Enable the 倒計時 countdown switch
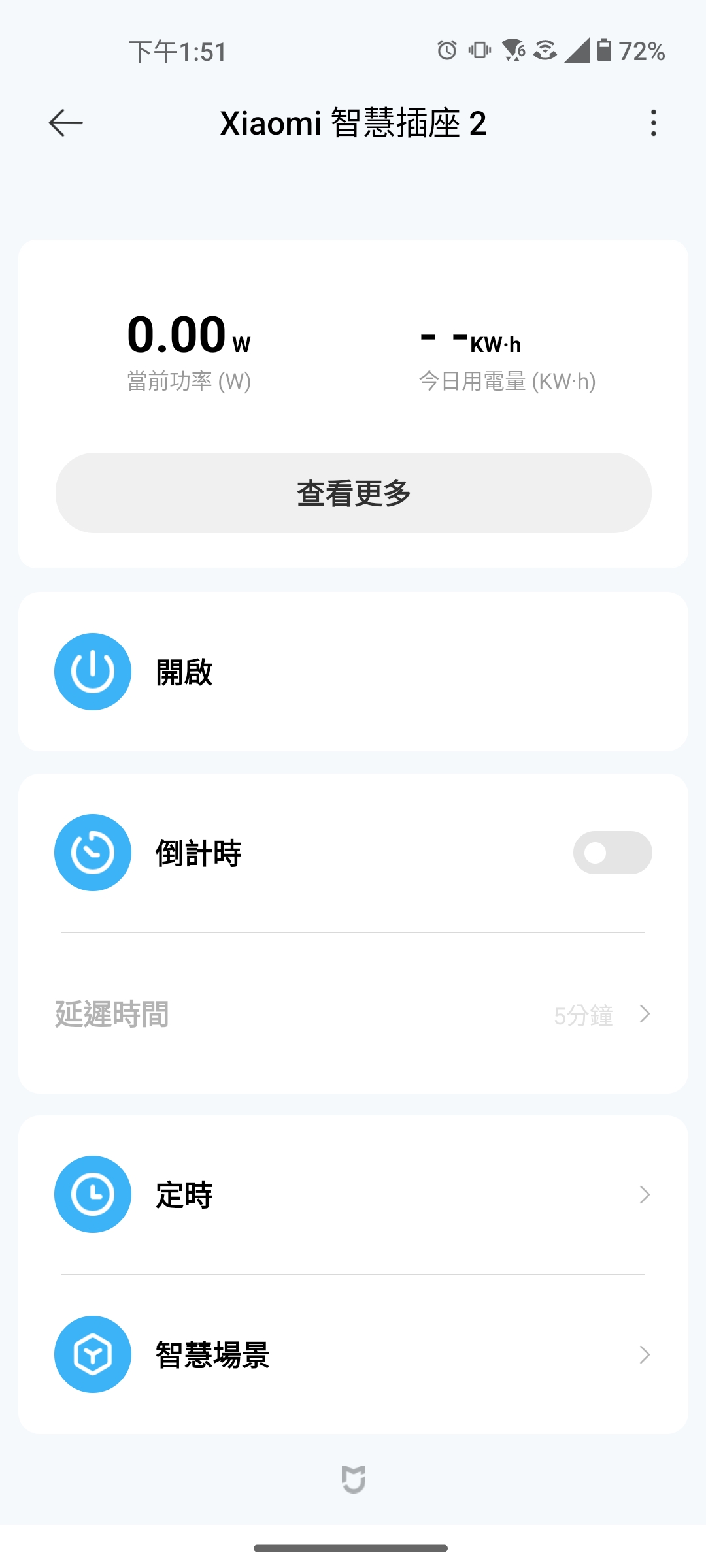 (612, 853)
